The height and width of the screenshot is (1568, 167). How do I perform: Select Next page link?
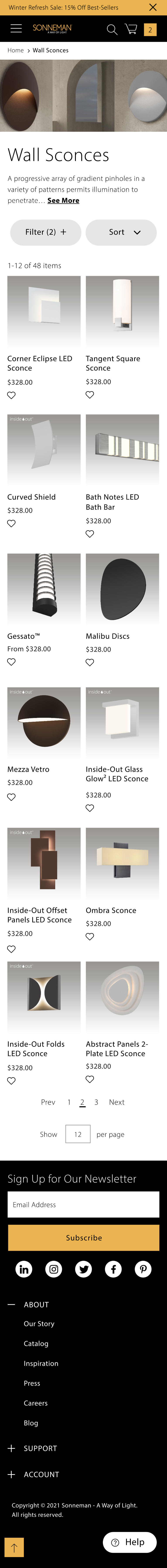(x=116, y=1102)
